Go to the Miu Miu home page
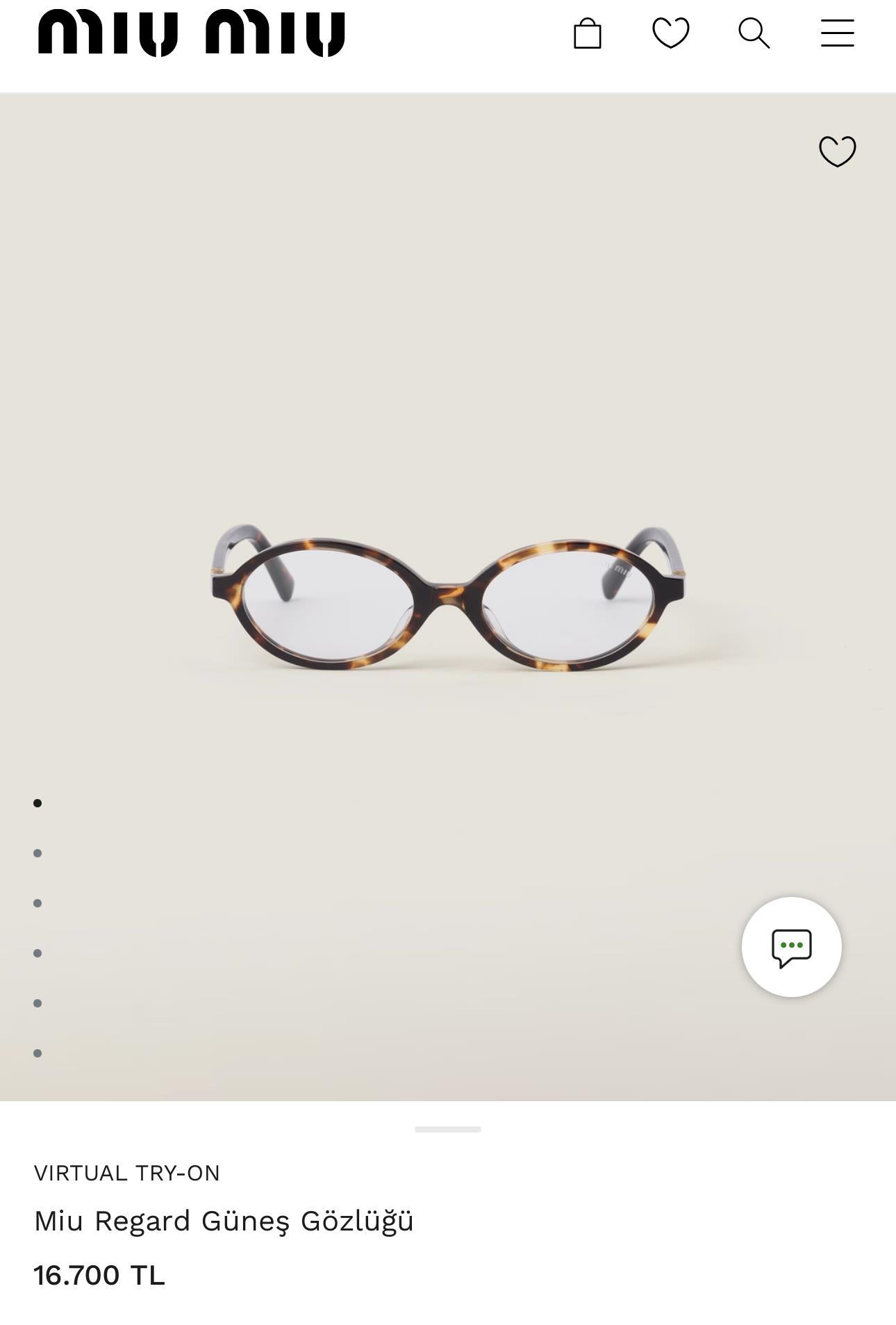The height and width of the screenshot is (1325, 896). tap(191, 33)
